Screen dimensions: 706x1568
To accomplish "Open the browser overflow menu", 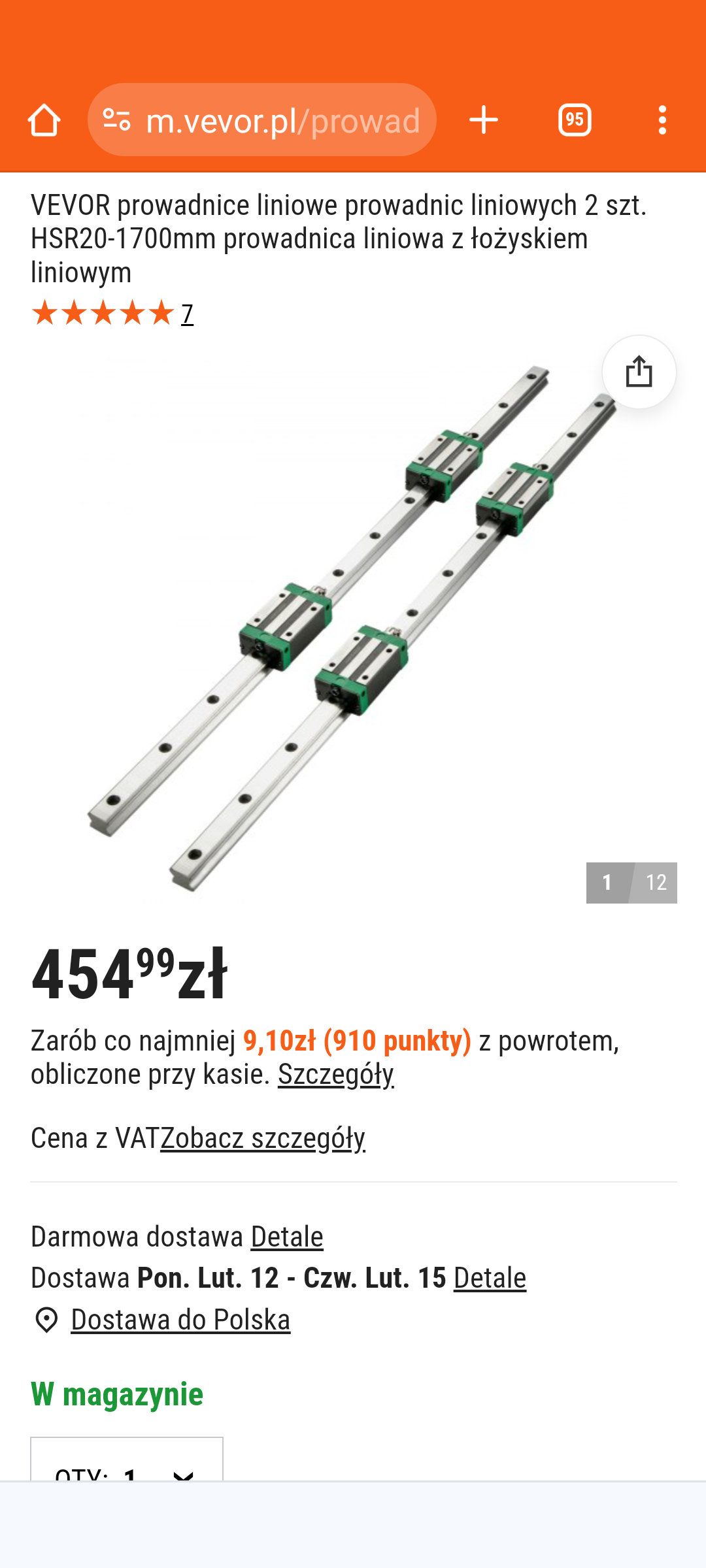I will point(662,120).
